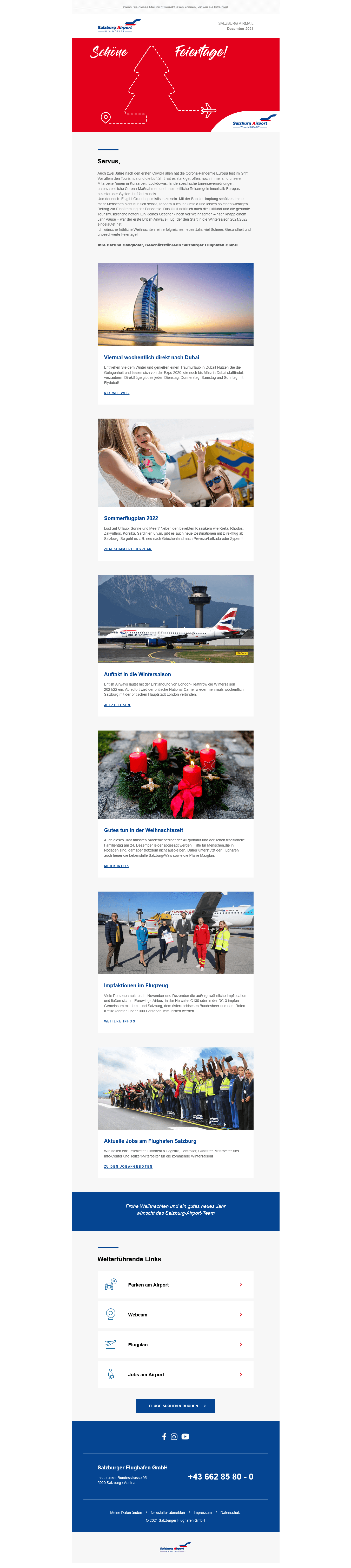Open the 'hier' view-in-browser link
The width and height of the screenshot is (351, 1568).
click(224, 7)
